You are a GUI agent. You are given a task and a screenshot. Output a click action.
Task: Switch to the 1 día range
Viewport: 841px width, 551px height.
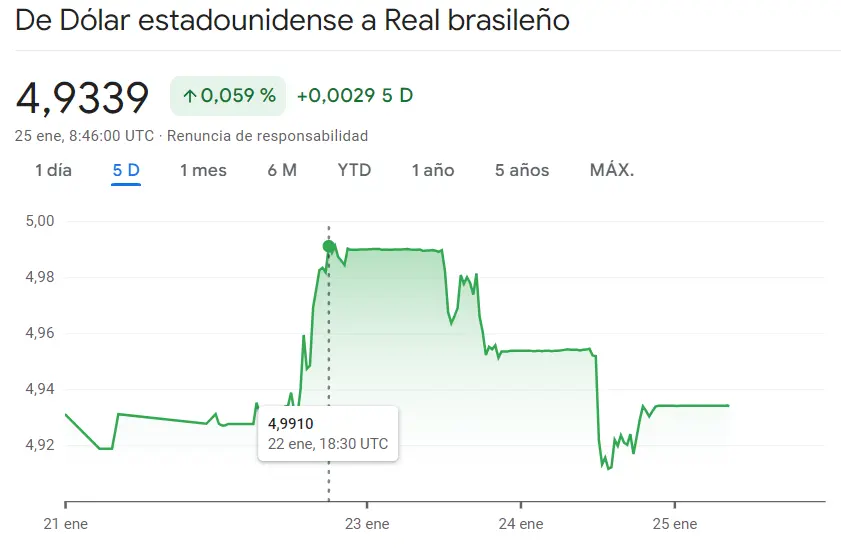point(53,171)
